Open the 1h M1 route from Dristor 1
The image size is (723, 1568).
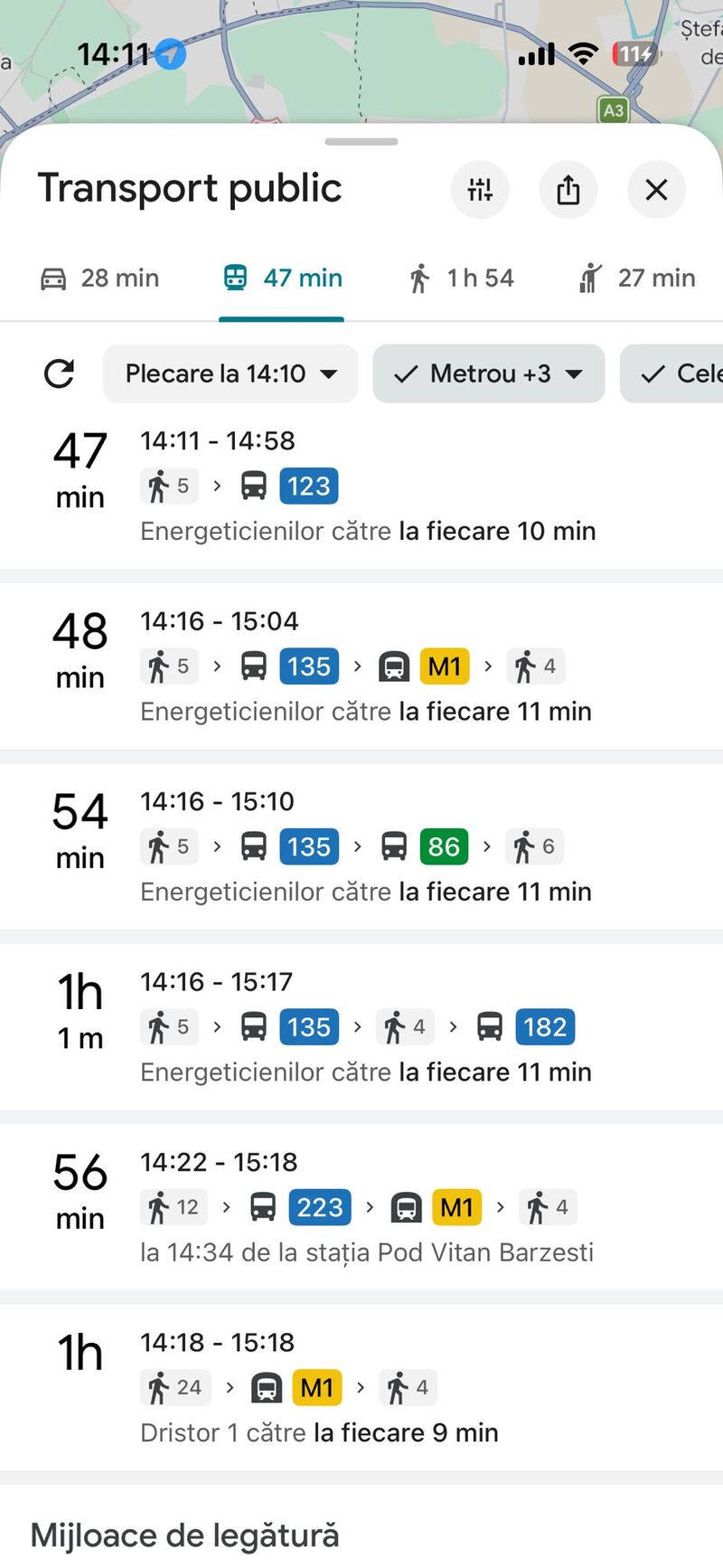coord(361,1388)
